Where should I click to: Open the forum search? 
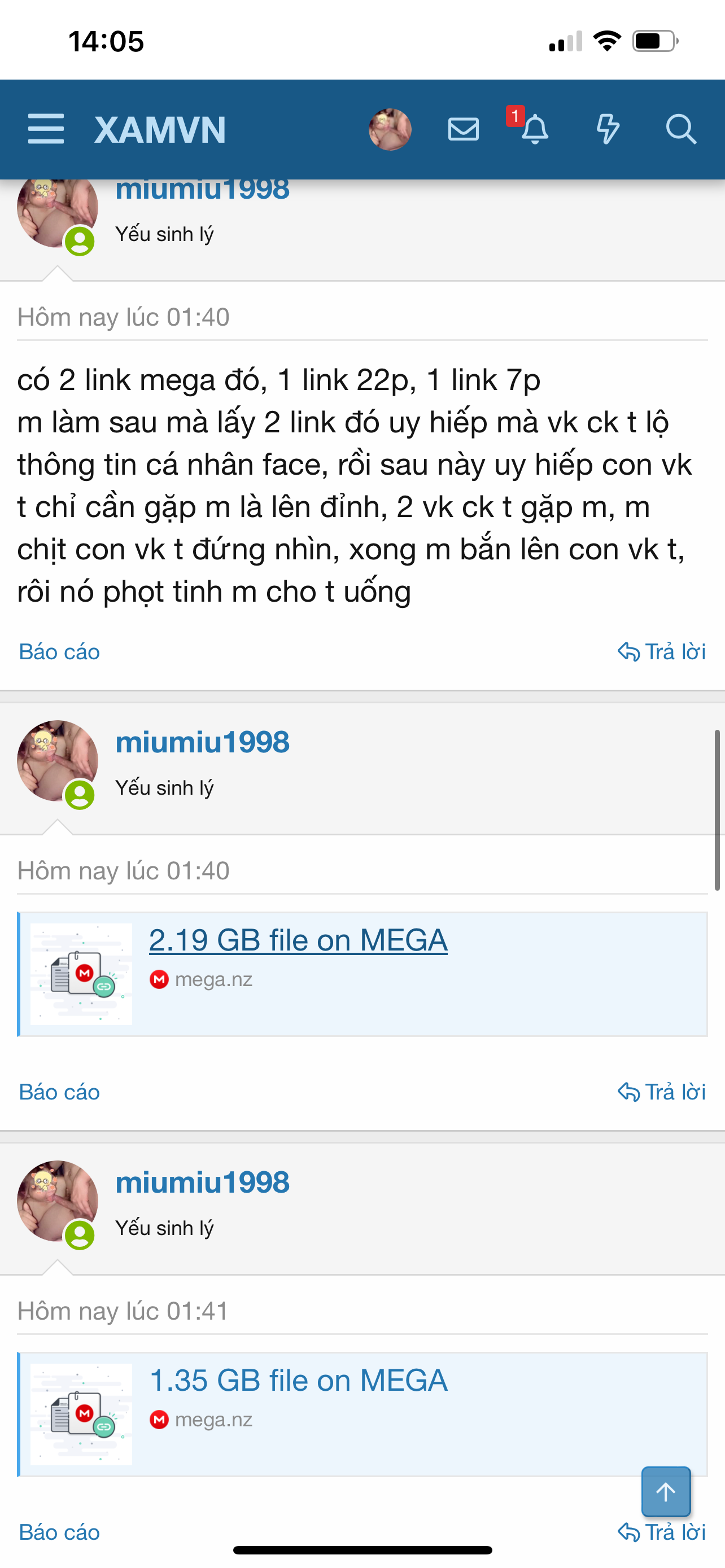pyautogui.click(x=680, y=129)
